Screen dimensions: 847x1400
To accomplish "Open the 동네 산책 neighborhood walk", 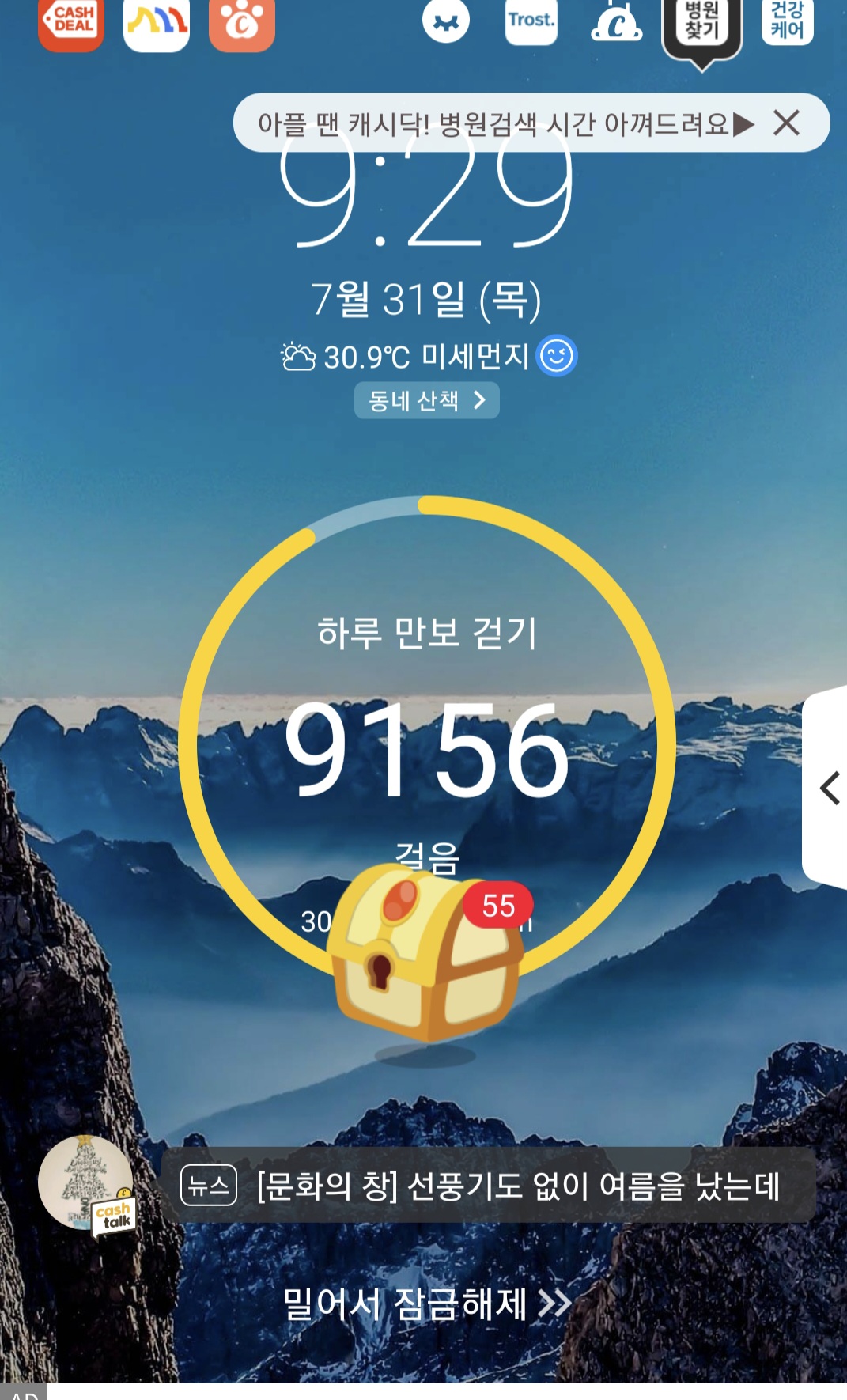I will (x=426, y=400).
